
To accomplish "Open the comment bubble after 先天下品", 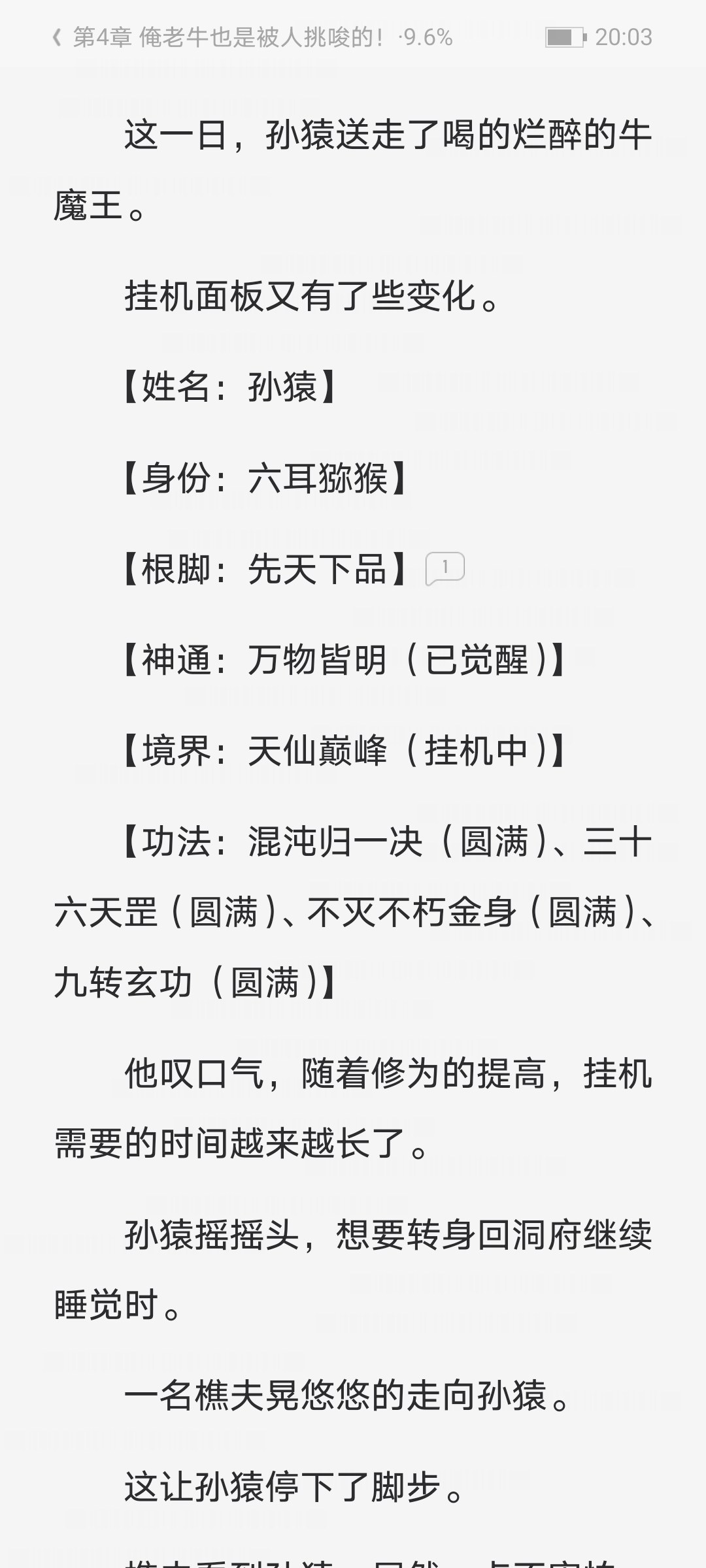I will pos(445,568).
